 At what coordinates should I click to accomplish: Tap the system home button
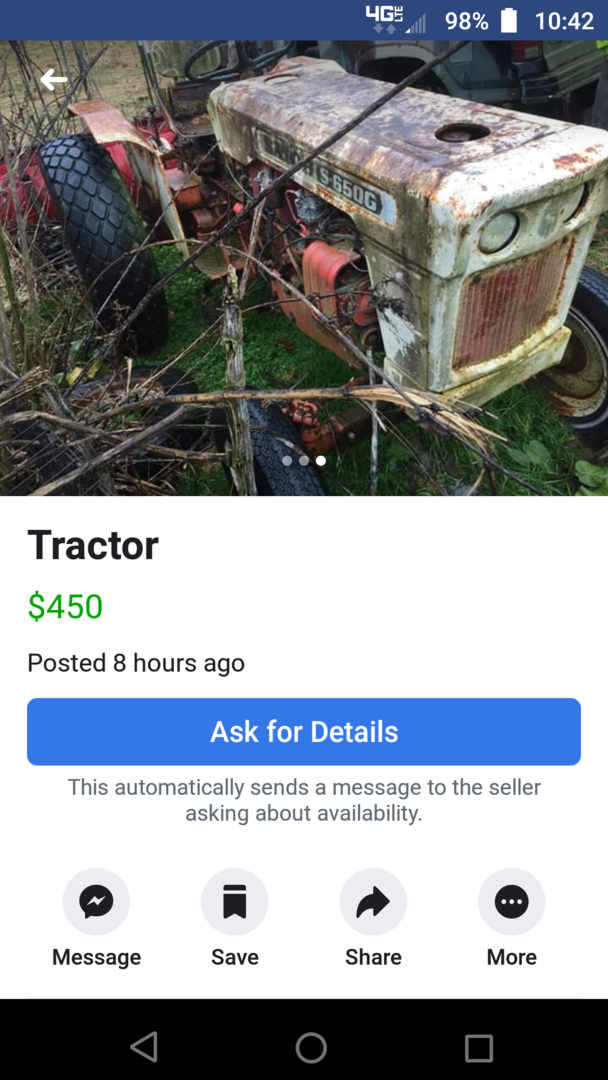pyautogui.click(x=311, y=1047)
